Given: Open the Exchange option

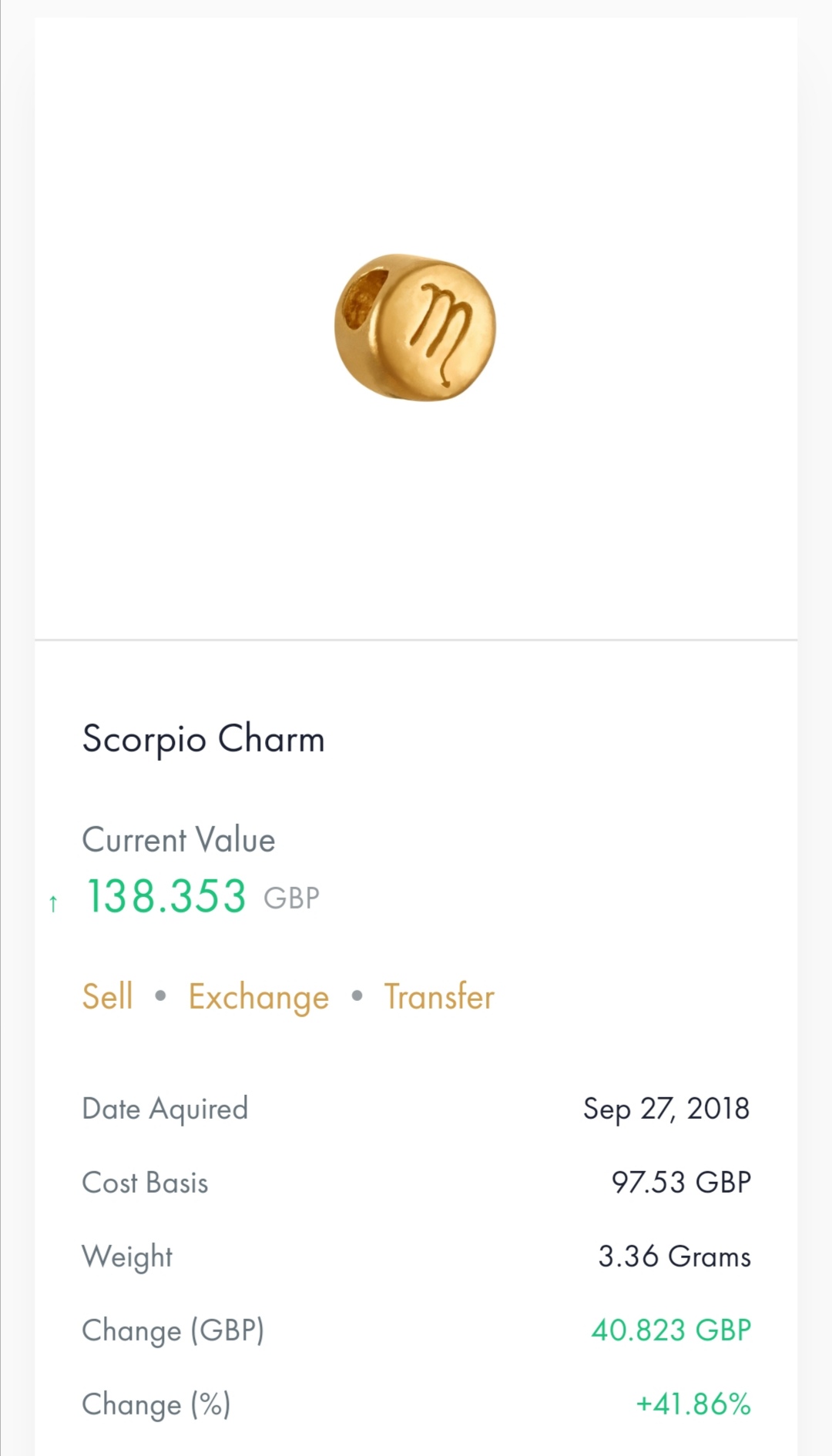Looking at the screenshot, I should (x=259, y=997).
